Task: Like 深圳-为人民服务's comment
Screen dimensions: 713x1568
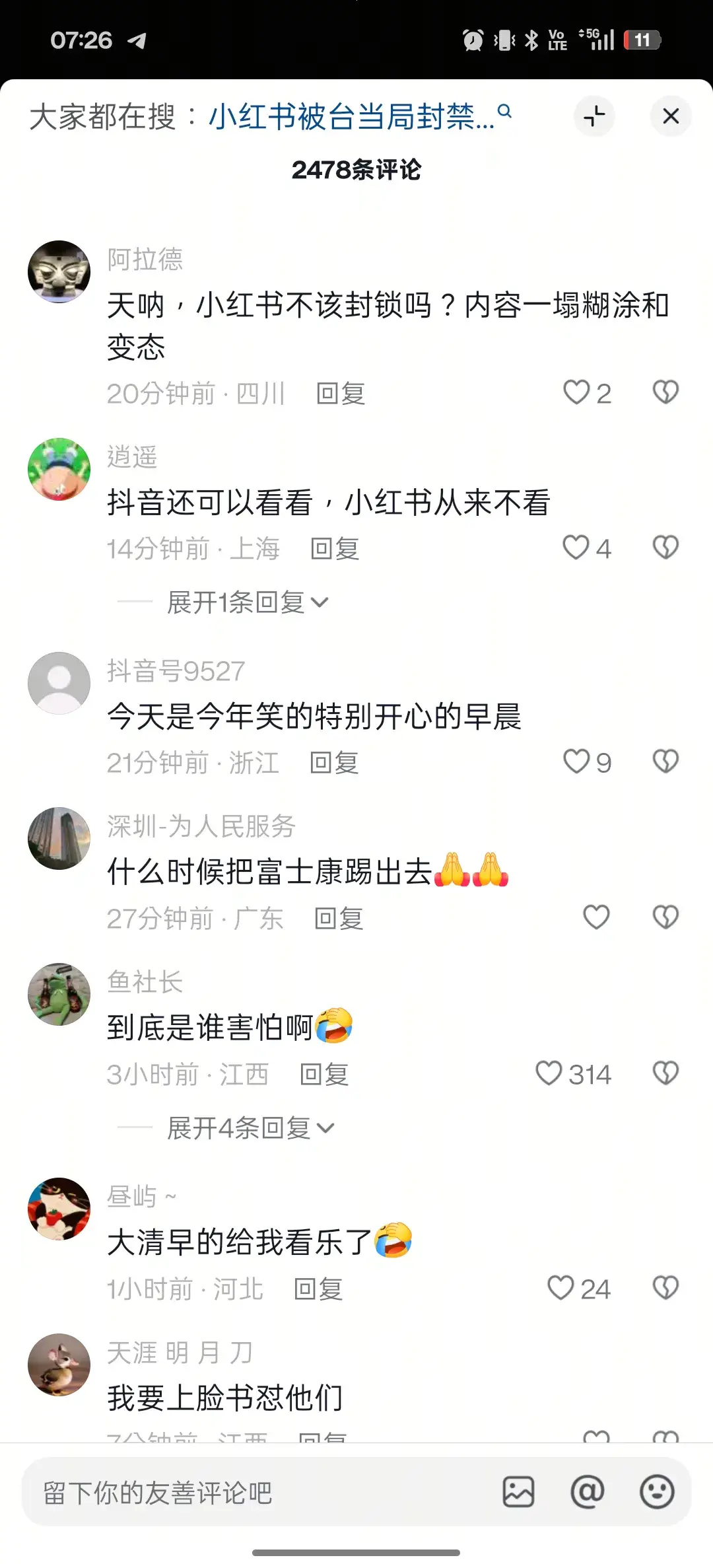Action: click(x=596, y=917)
